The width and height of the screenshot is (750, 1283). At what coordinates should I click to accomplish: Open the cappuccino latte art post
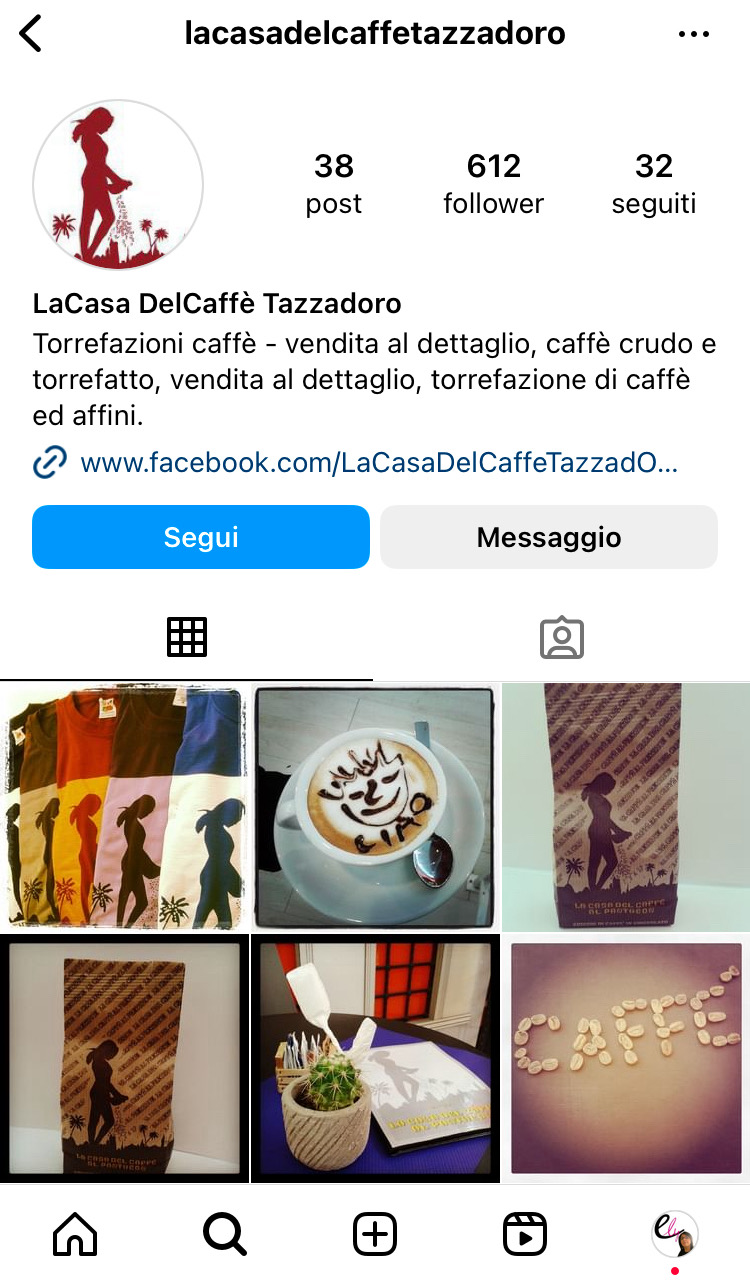tap(375, 807)
